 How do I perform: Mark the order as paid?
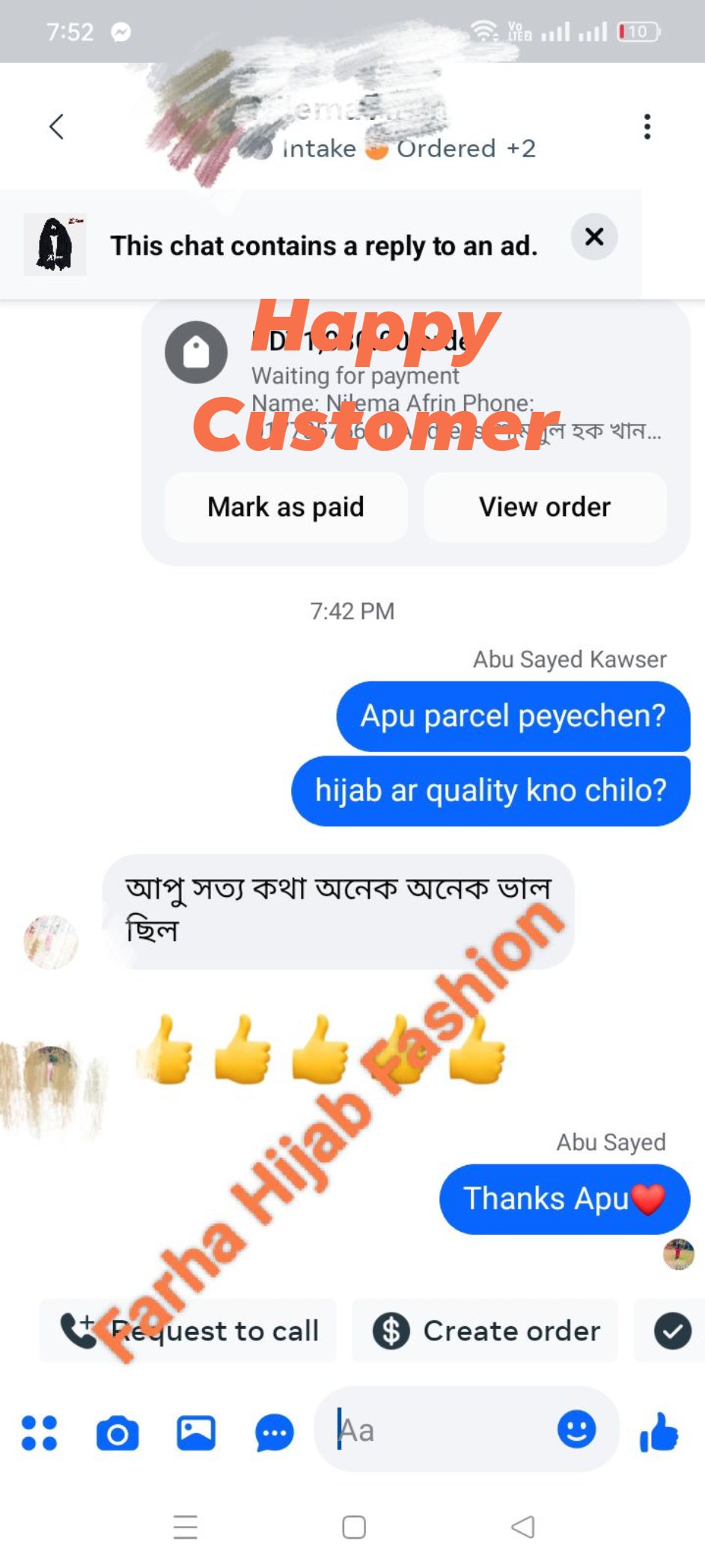click(x=286, y=507)
